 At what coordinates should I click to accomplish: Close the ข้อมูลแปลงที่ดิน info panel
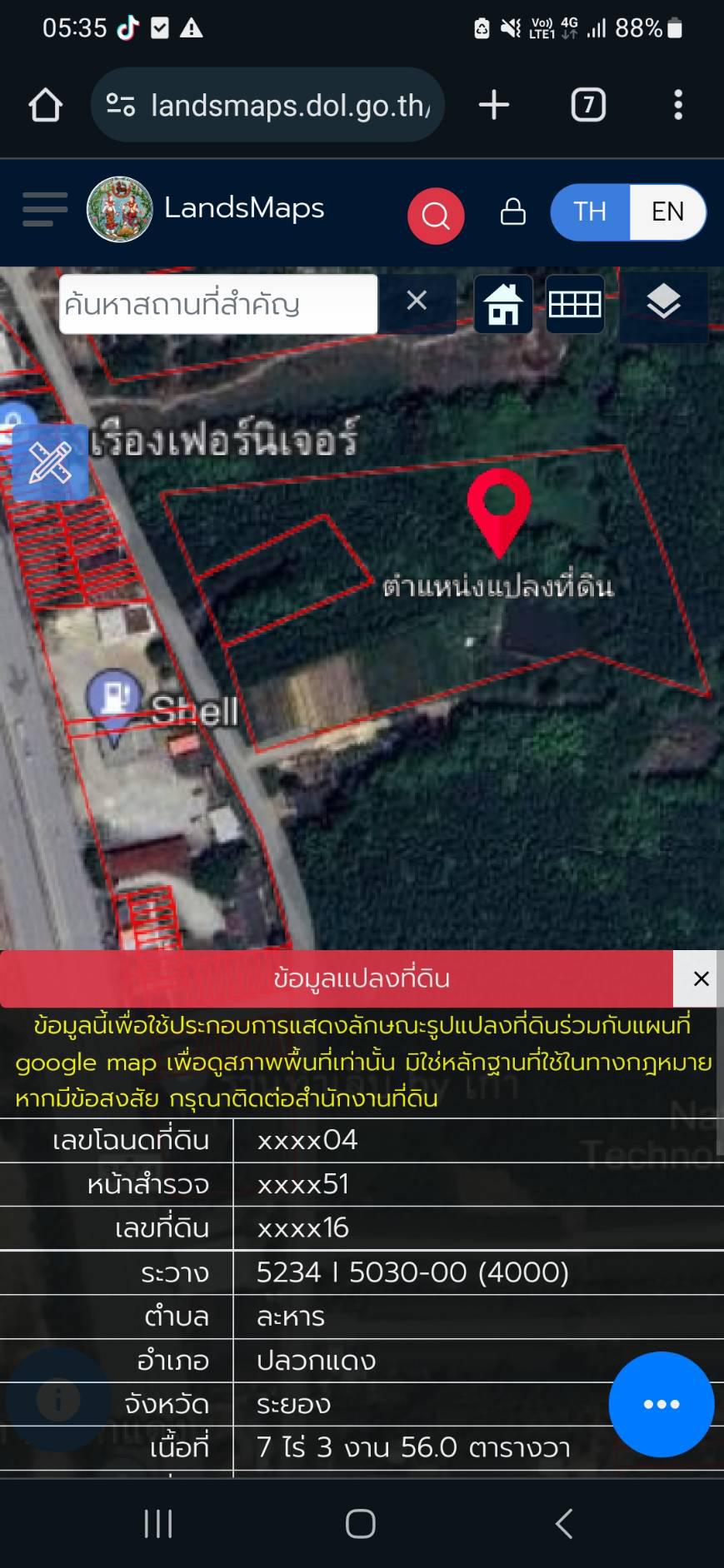[x=702, y=978]
